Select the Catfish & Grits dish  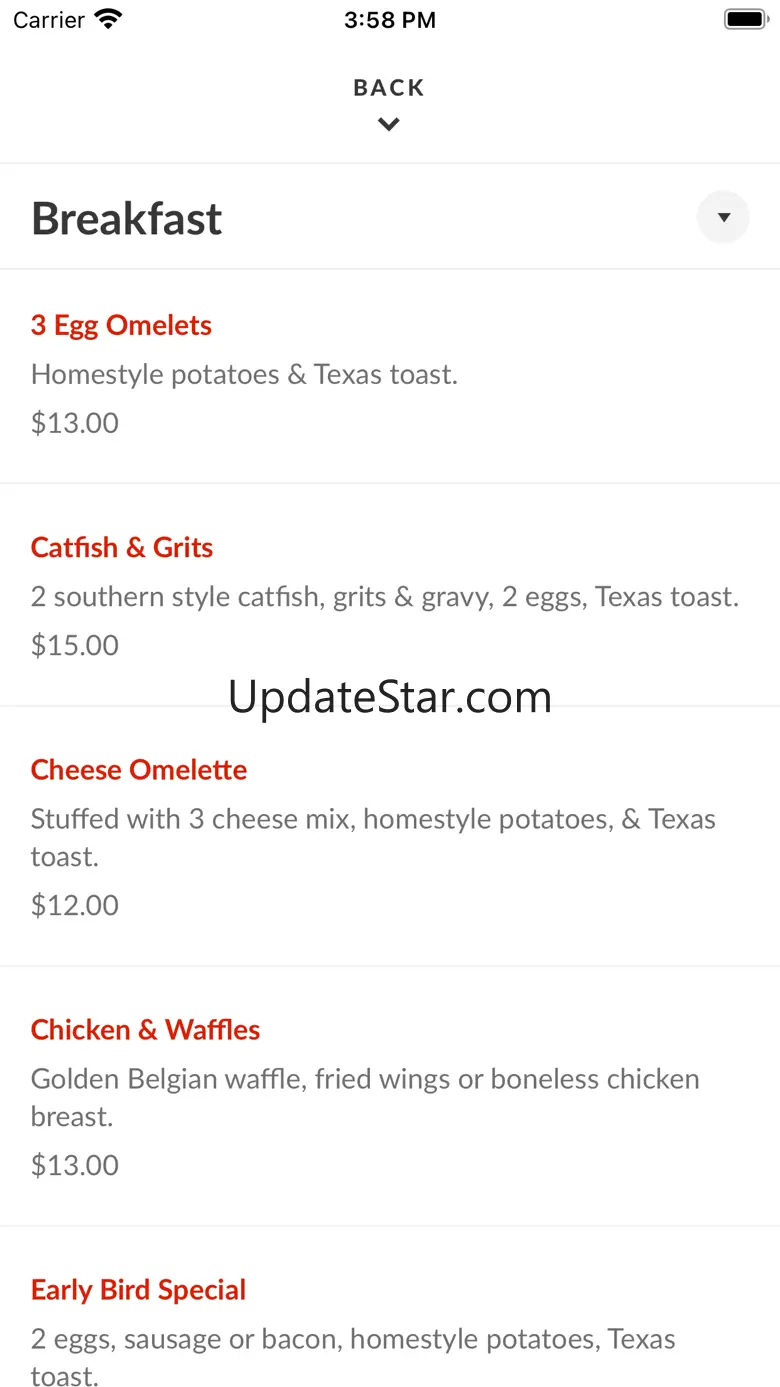[122, 548]
